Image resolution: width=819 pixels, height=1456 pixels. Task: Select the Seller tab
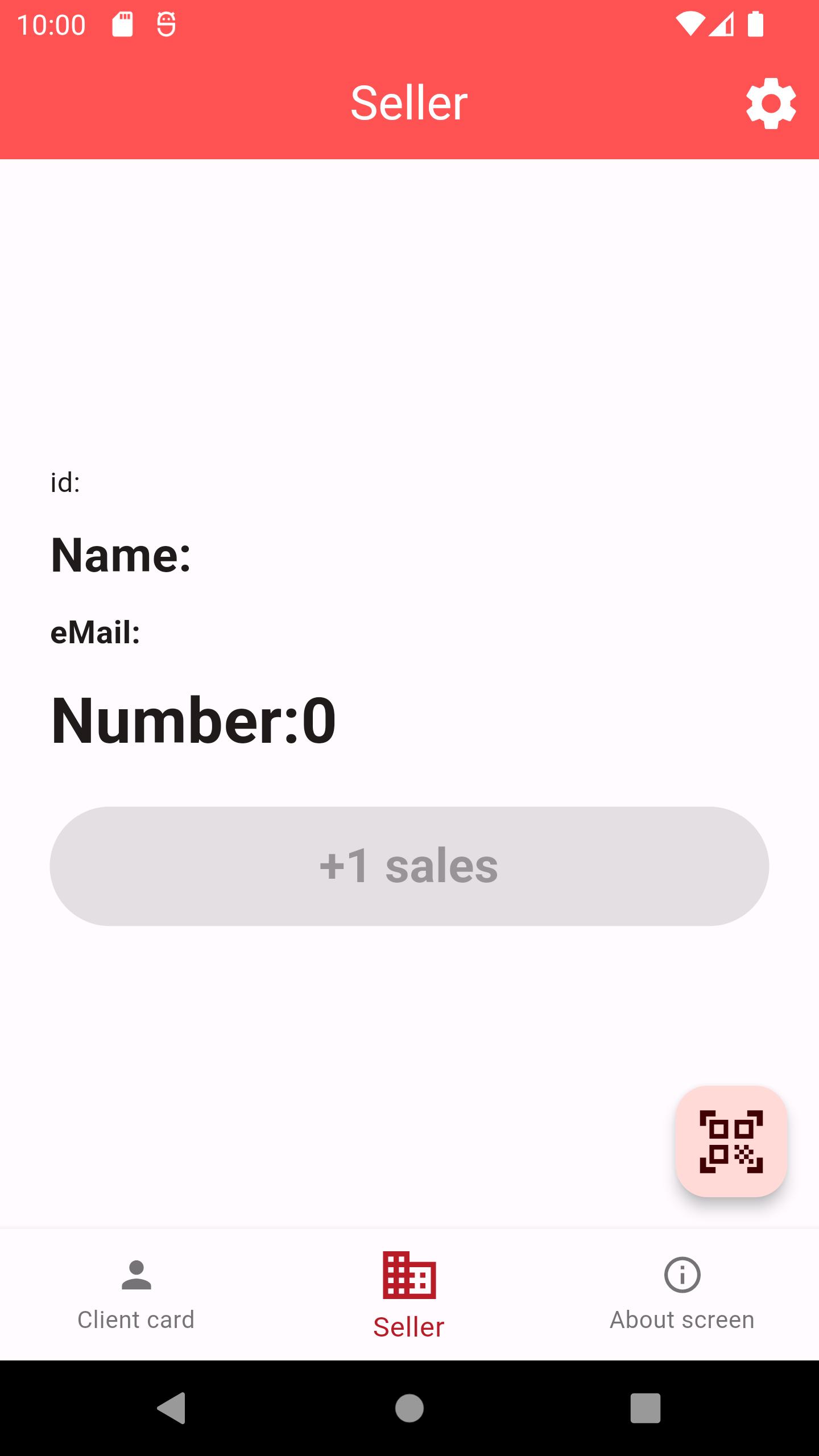point(409,1295)
